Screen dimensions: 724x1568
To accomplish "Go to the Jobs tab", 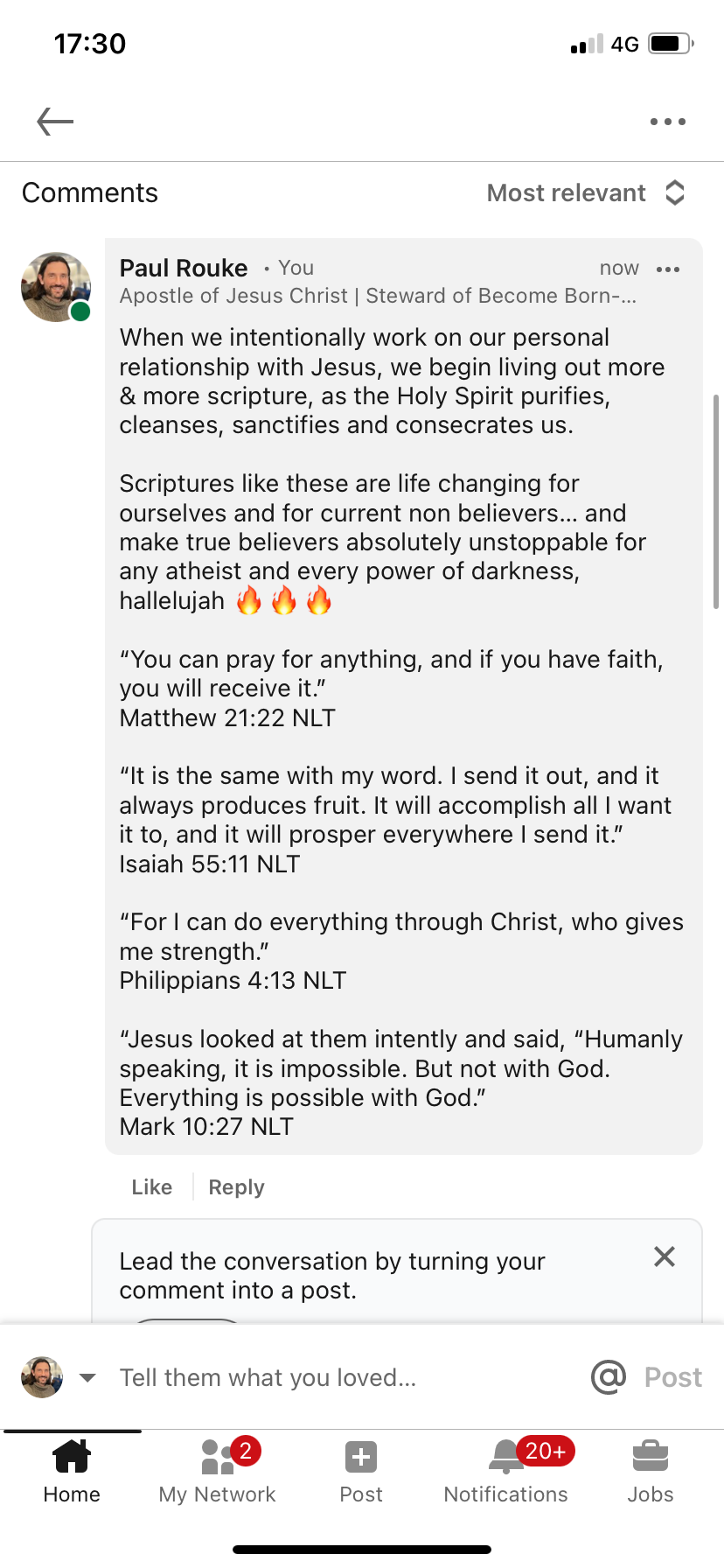I will [650, 1472].
